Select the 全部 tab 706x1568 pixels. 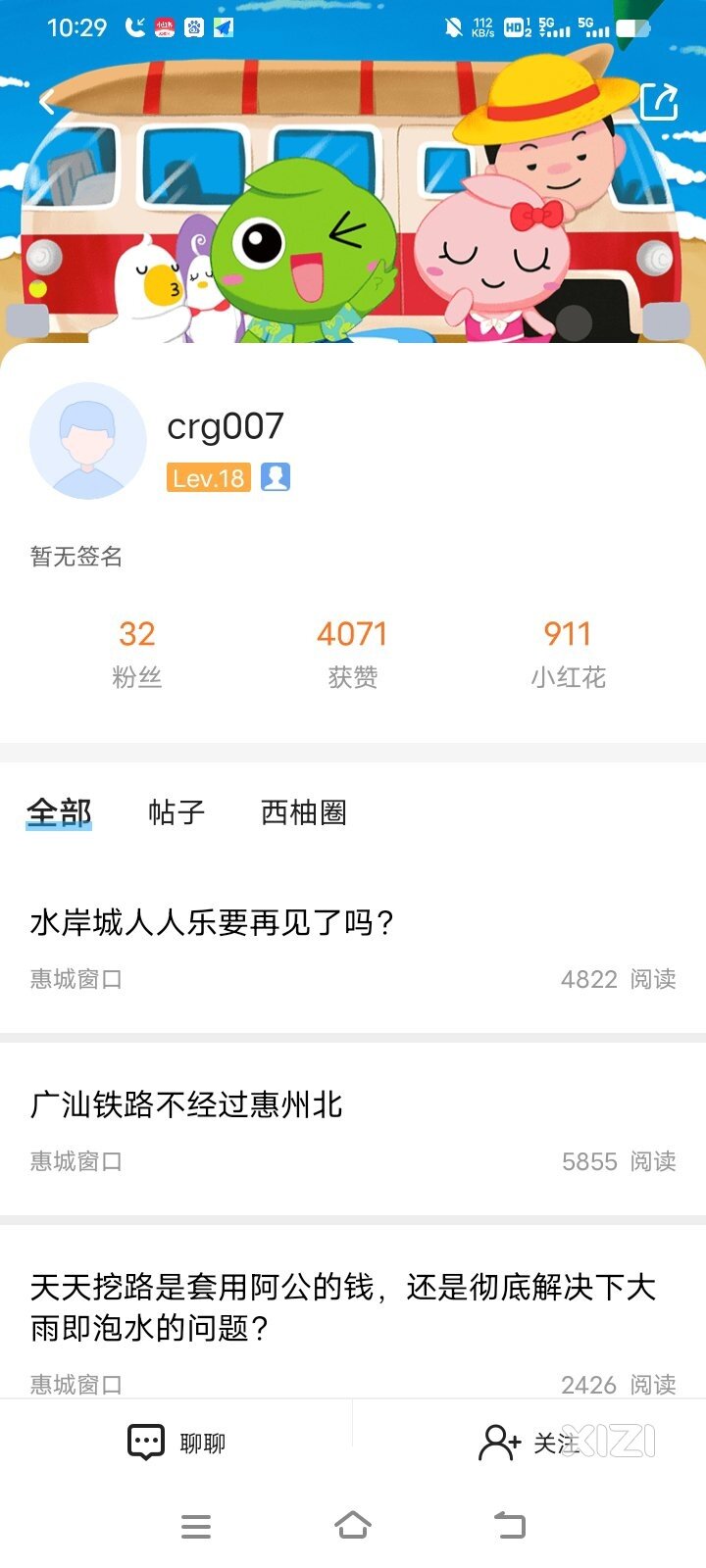(59, 812)
